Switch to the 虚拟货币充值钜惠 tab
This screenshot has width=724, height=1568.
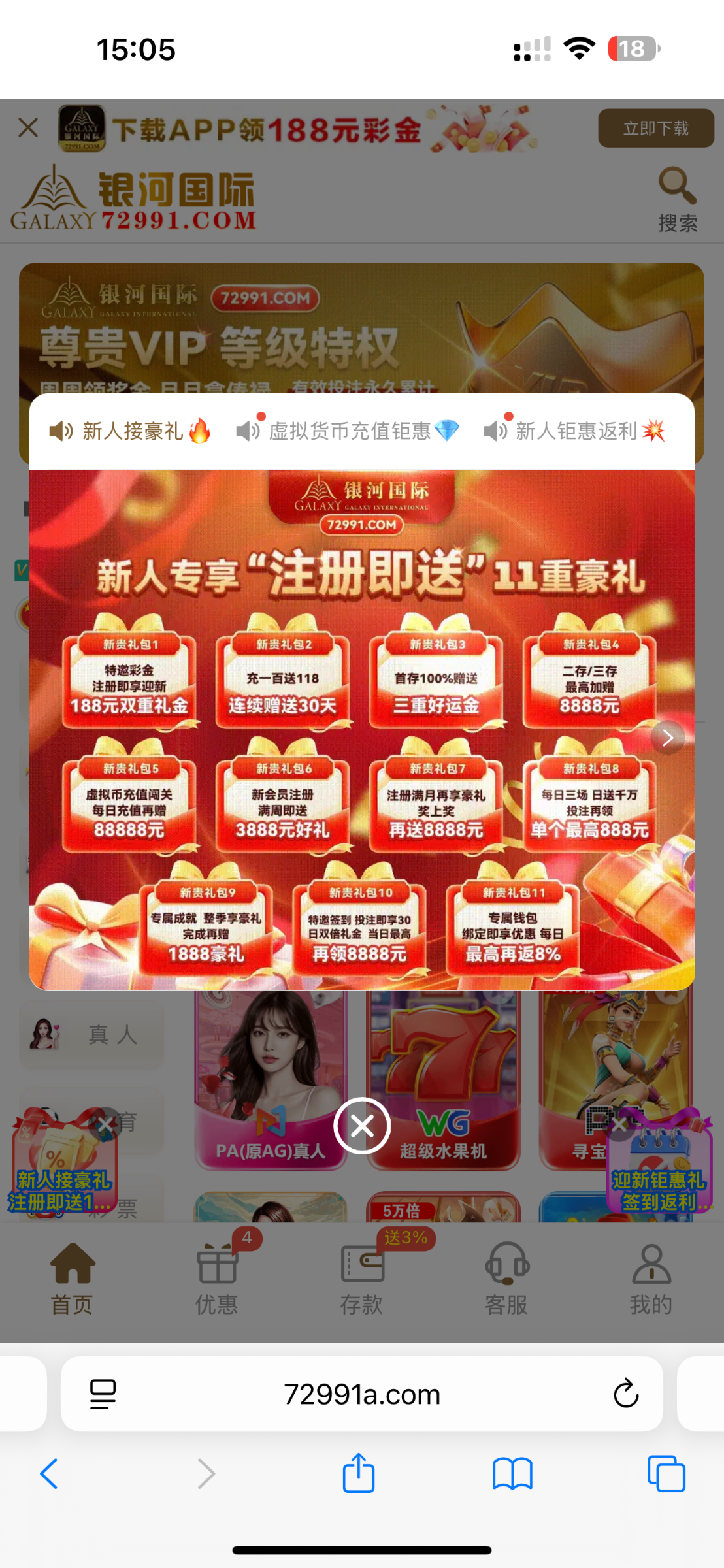tap(348, 431)
